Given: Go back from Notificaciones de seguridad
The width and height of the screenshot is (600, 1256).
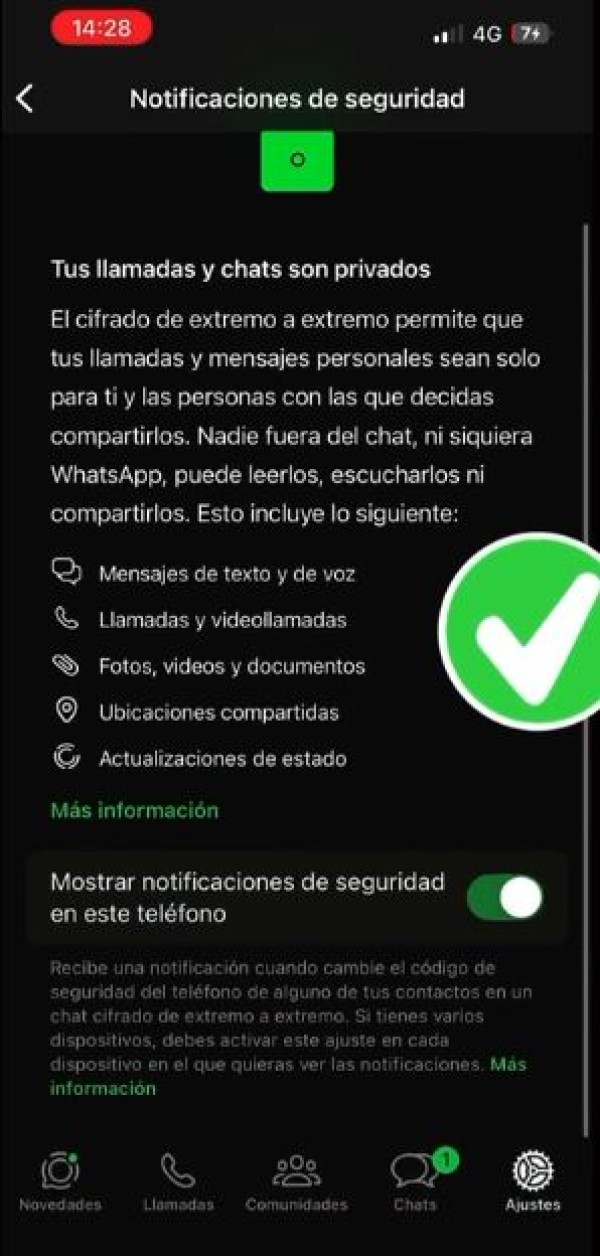Looking at the screenshot, I should coord(26,99).
